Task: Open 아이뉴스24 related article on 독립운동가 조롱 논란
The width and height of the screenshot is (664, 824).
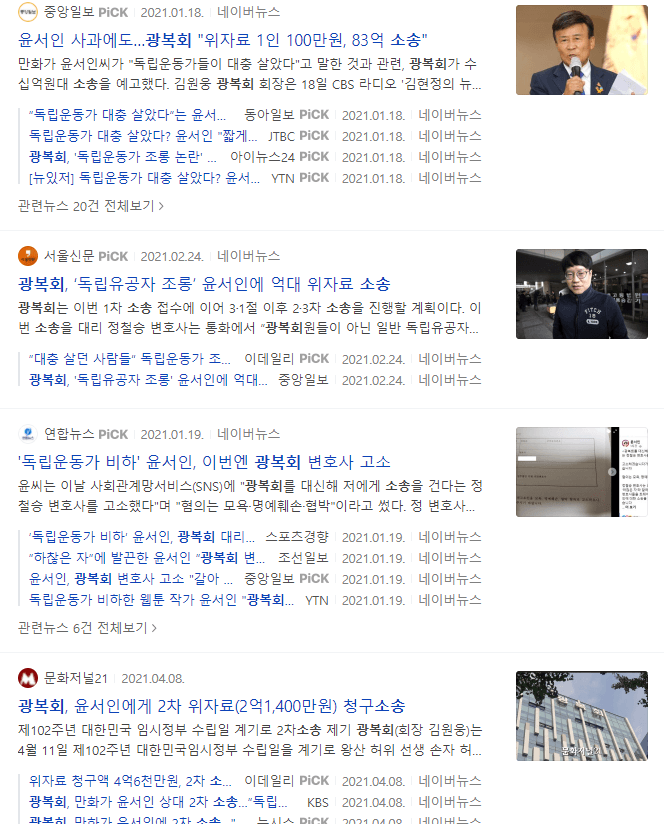Action: 122,157
